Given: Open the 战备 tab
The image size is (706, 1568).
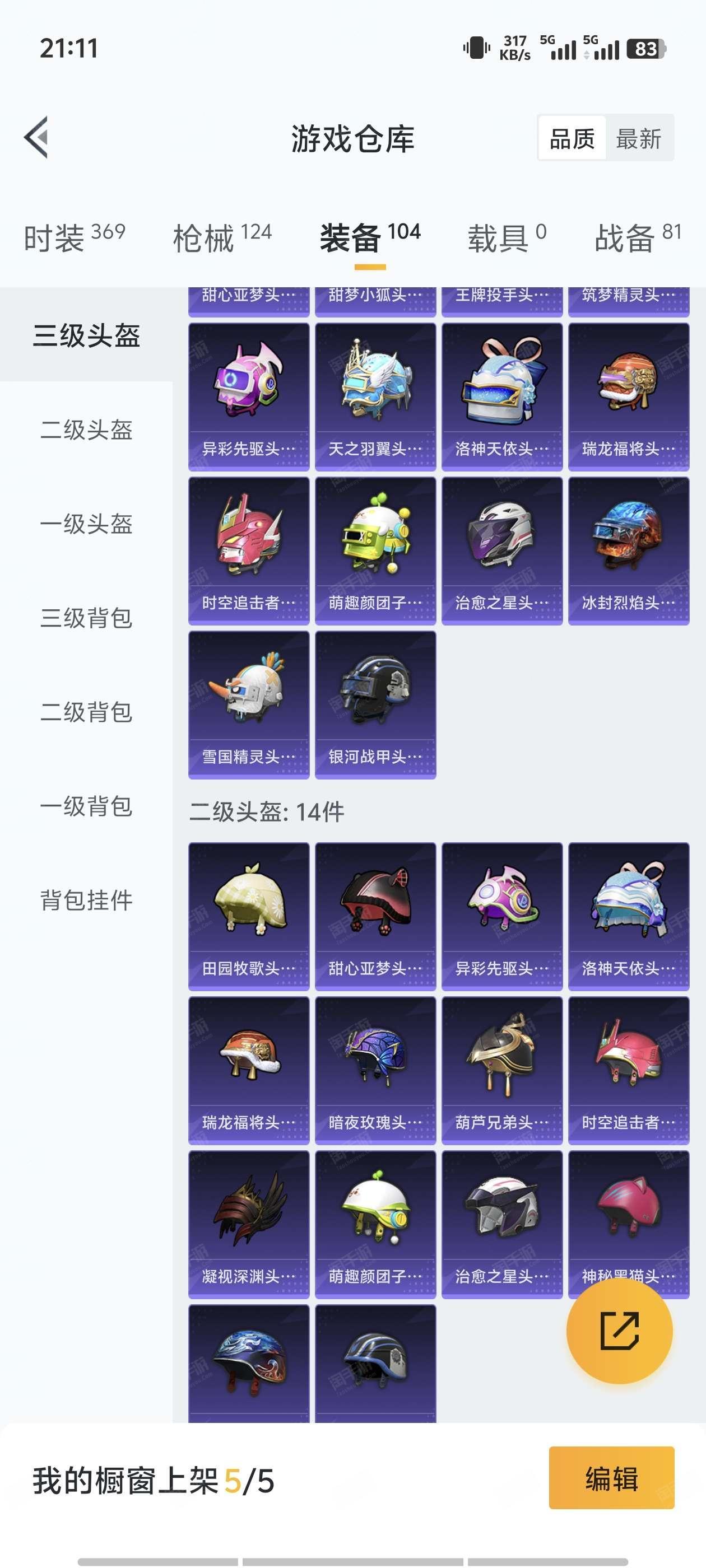Looking at the screenshot, I should (638, 237).
